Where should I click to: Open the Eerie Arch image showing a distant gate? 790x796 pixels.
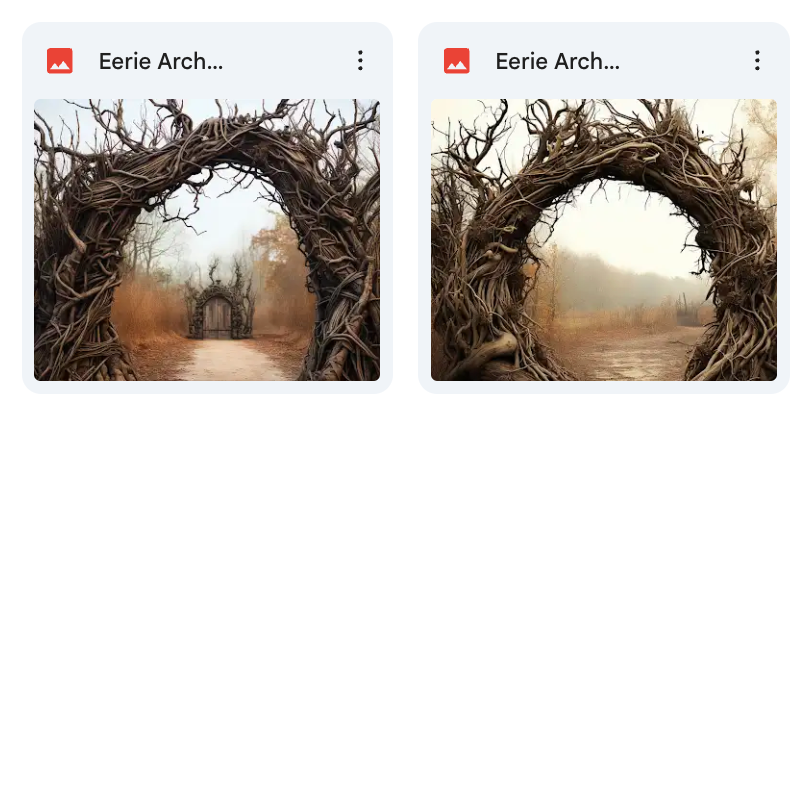point(206,240)
